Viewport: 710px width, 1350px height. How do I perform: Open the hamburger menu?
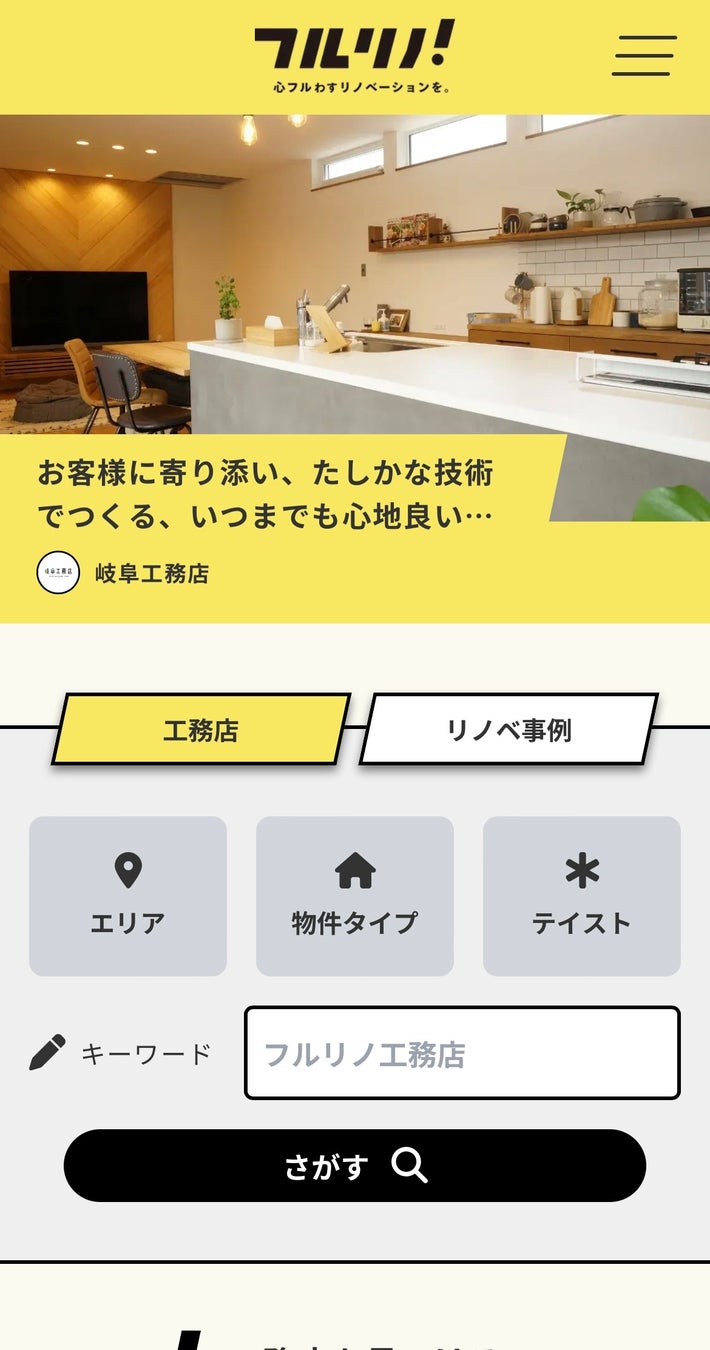(644, 56)
